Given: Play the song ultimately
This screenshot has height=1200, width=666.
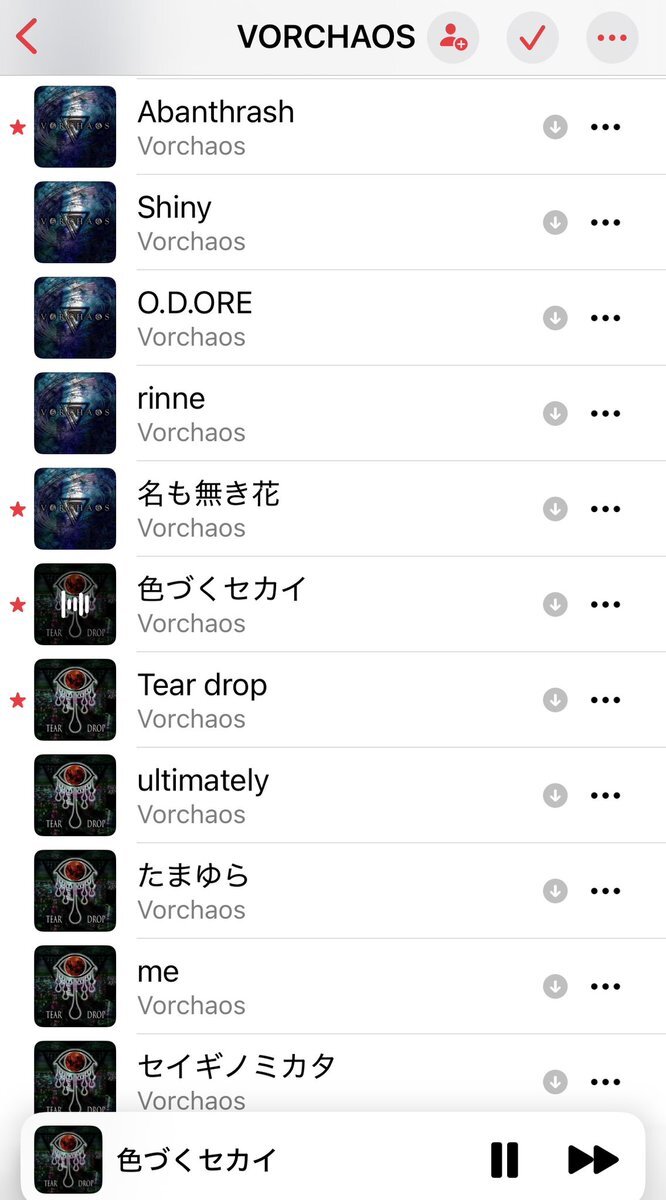Looking at the screenshot, I should (333, 795).
